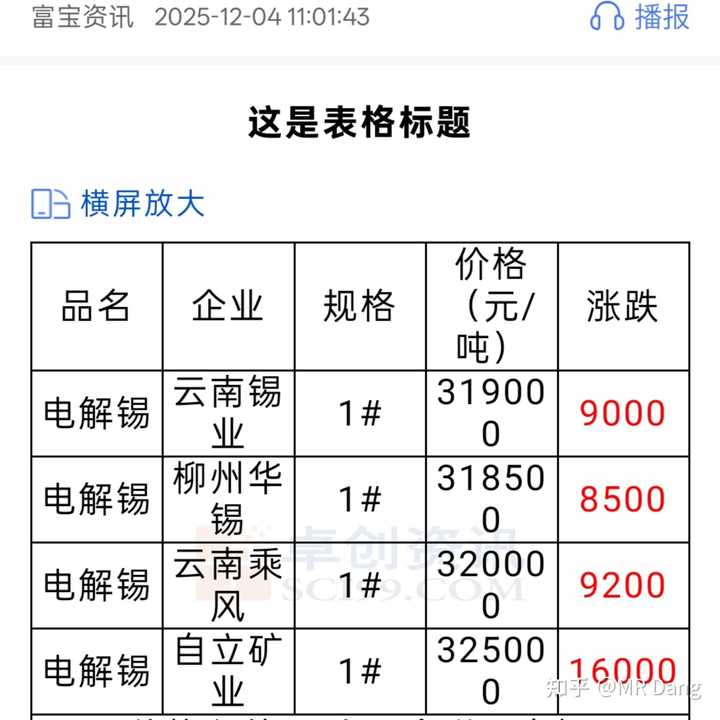Image resolution: width=720 pixels, height=720 pixels.
Task: Enlarge table with 横屏放大
Action: pos(118,203)
